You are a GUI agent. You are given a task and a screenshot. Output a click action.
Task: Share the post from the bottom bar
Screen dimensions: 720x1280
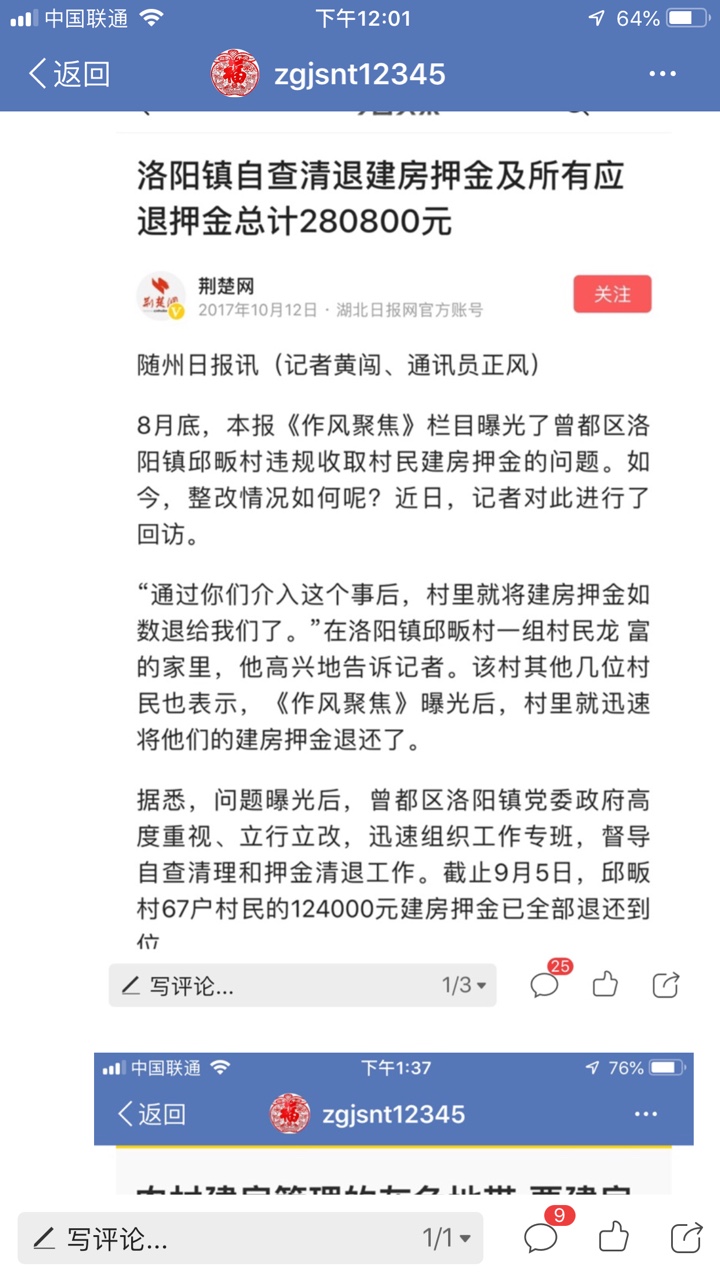[686, 1238]
